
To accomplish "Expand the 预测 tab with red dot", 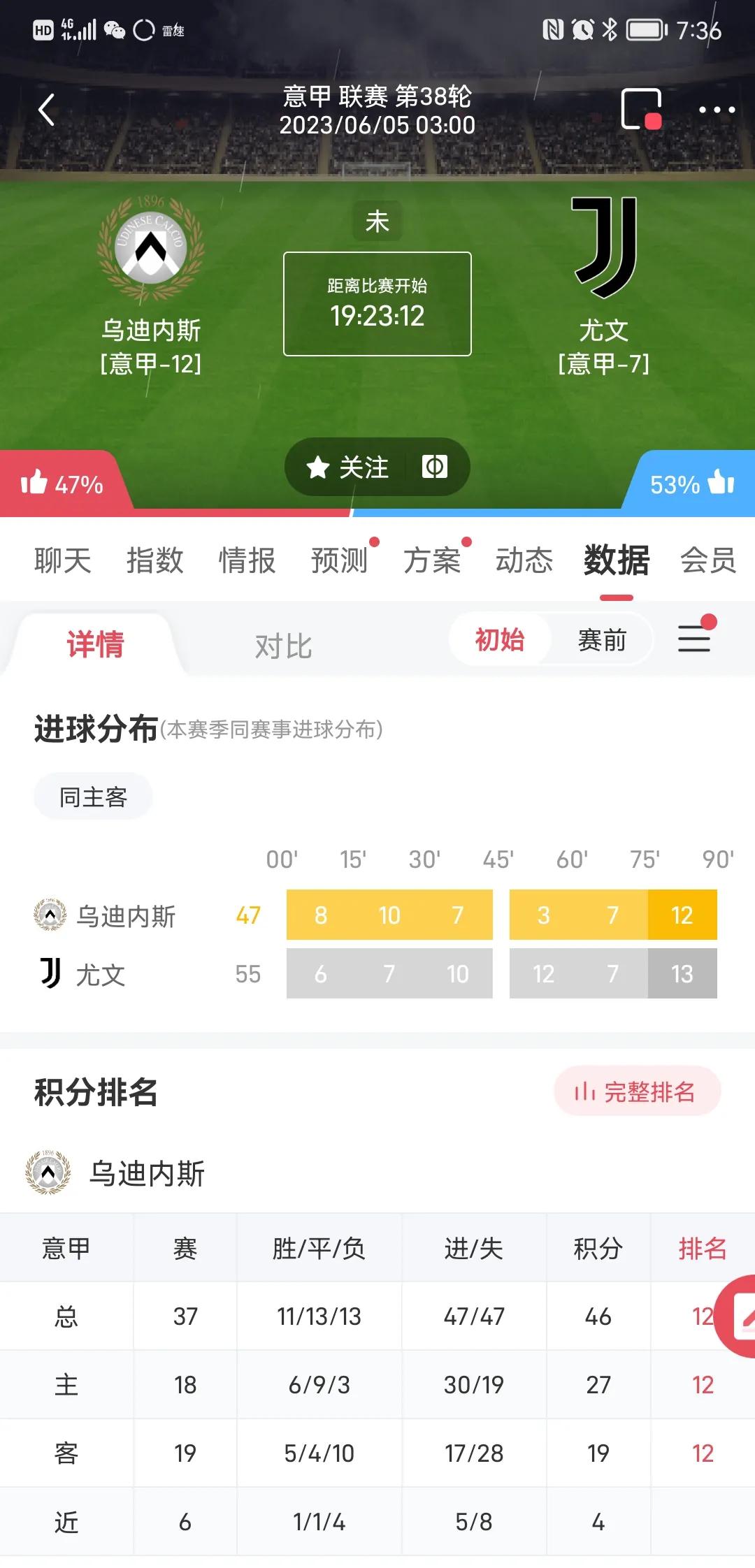I will click(340, 560).
